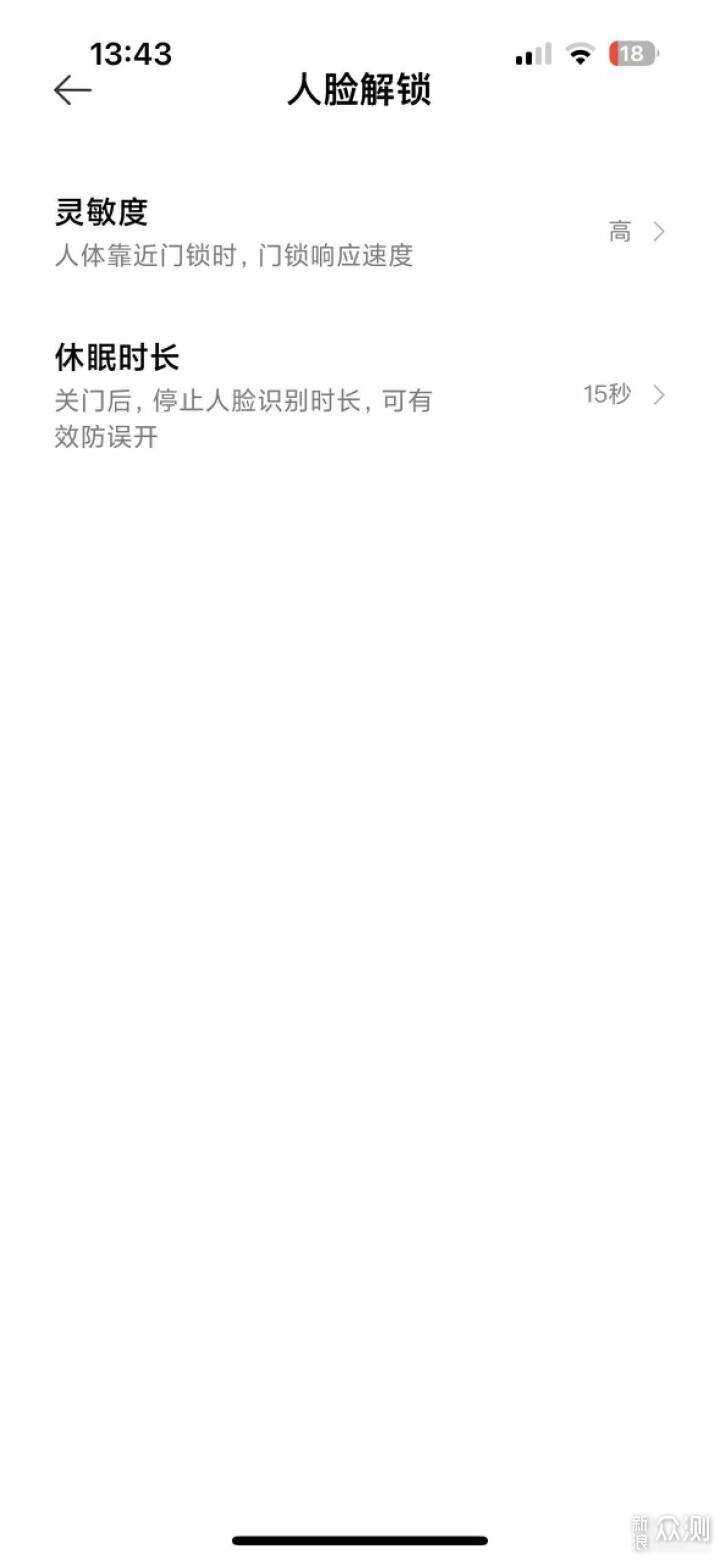Go back using the arrow icon

pyautogui.click(x=72, y=90)
